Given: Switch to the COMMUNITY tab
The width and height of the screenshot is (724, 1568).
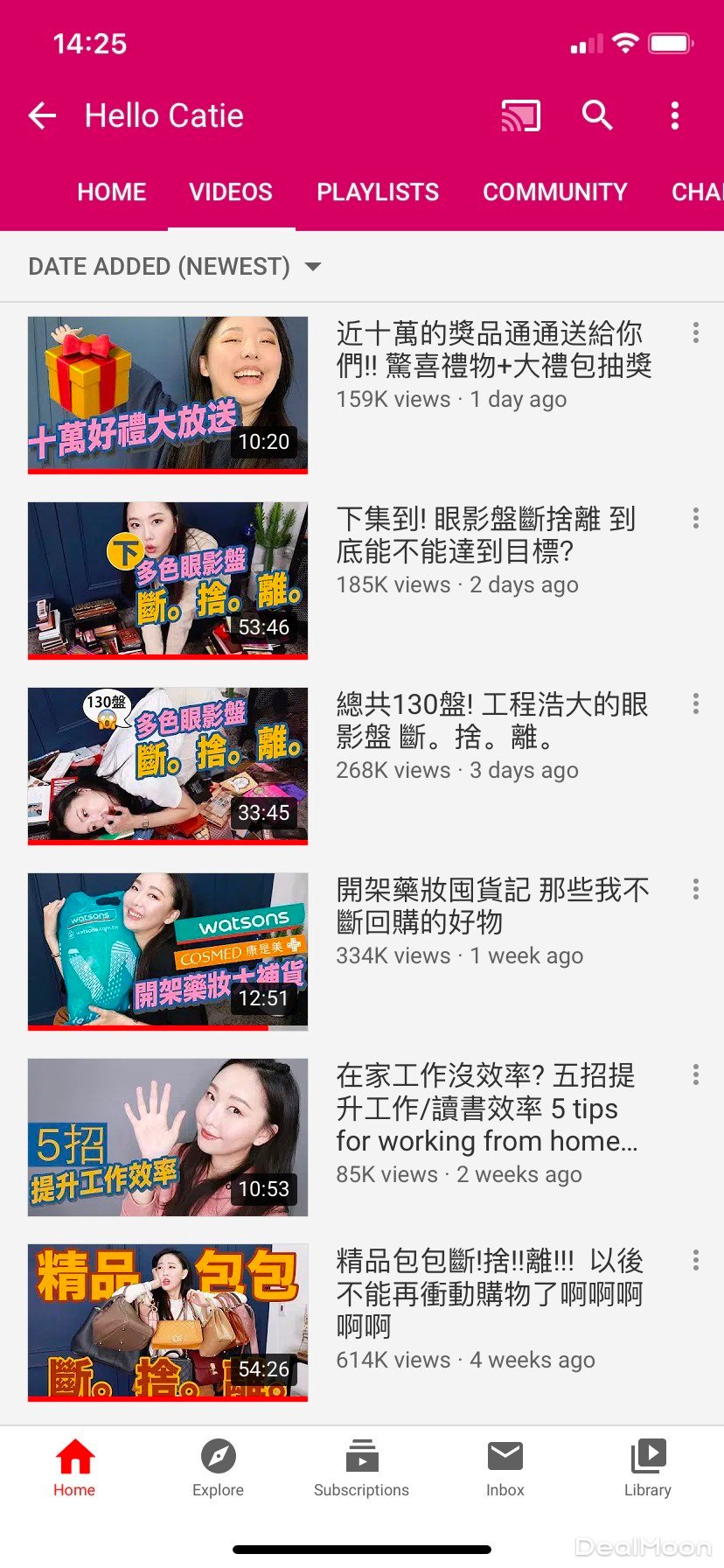Looking at the screenshot, I should 554,192.
